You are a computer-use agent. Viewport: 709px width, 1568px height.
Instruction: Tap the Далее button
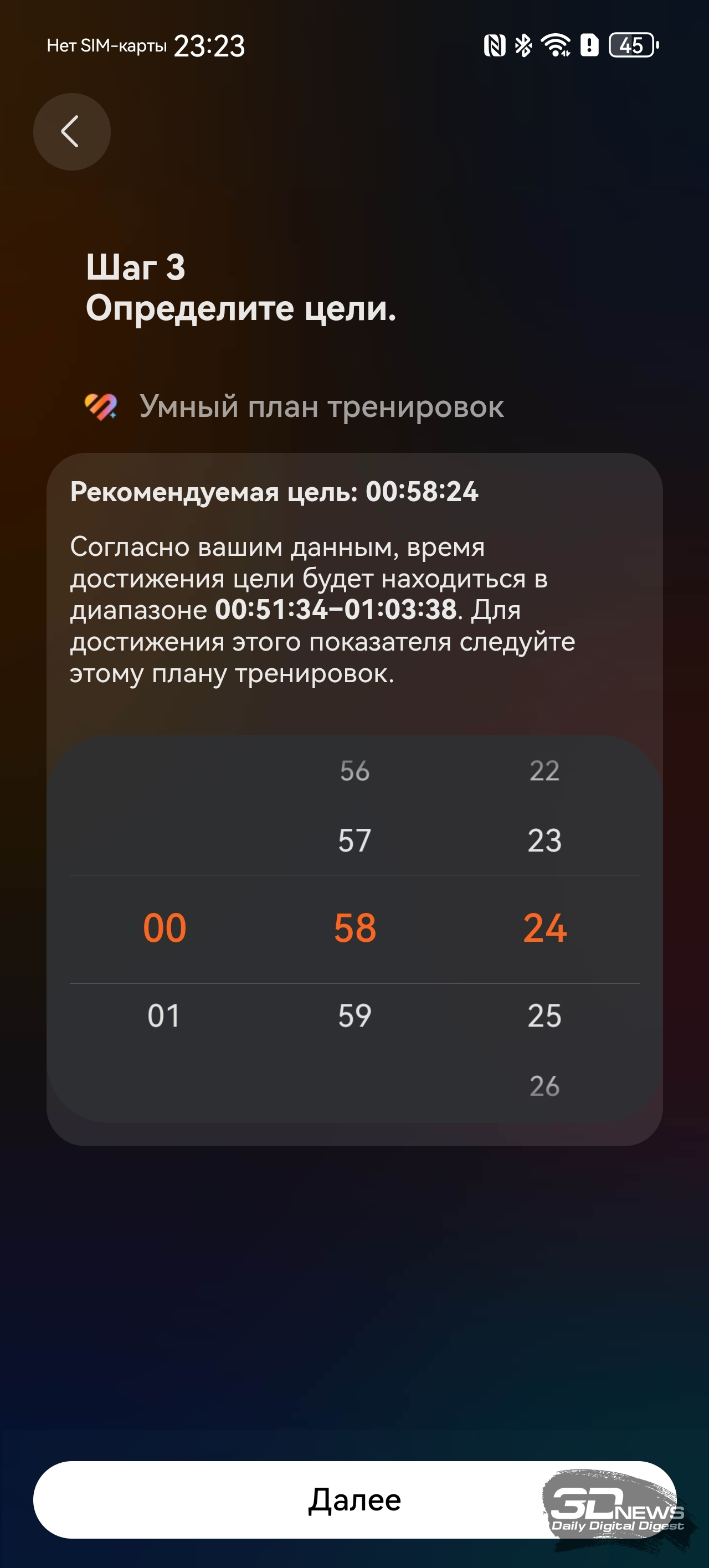click(x=354, y=1500)
